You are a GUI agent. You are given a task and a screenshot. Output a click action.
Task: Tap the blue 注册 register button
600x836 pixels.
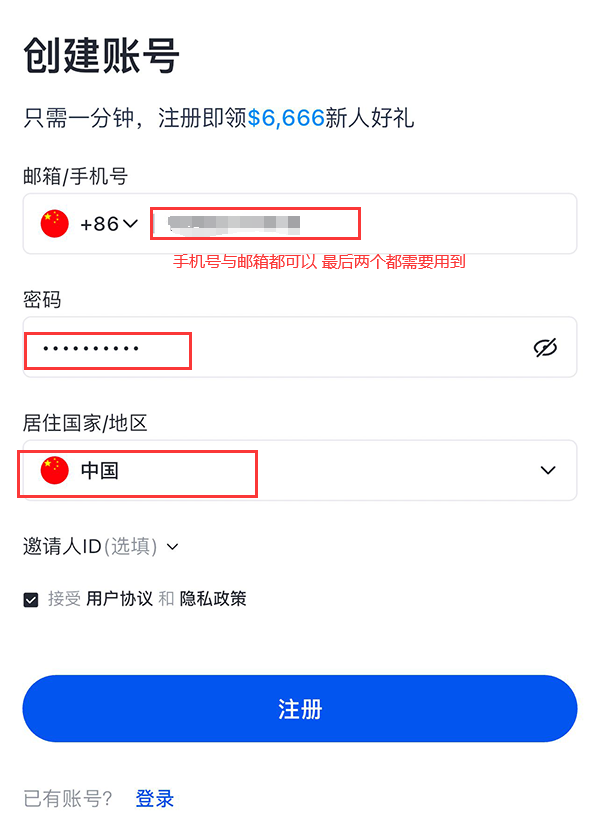300,709
